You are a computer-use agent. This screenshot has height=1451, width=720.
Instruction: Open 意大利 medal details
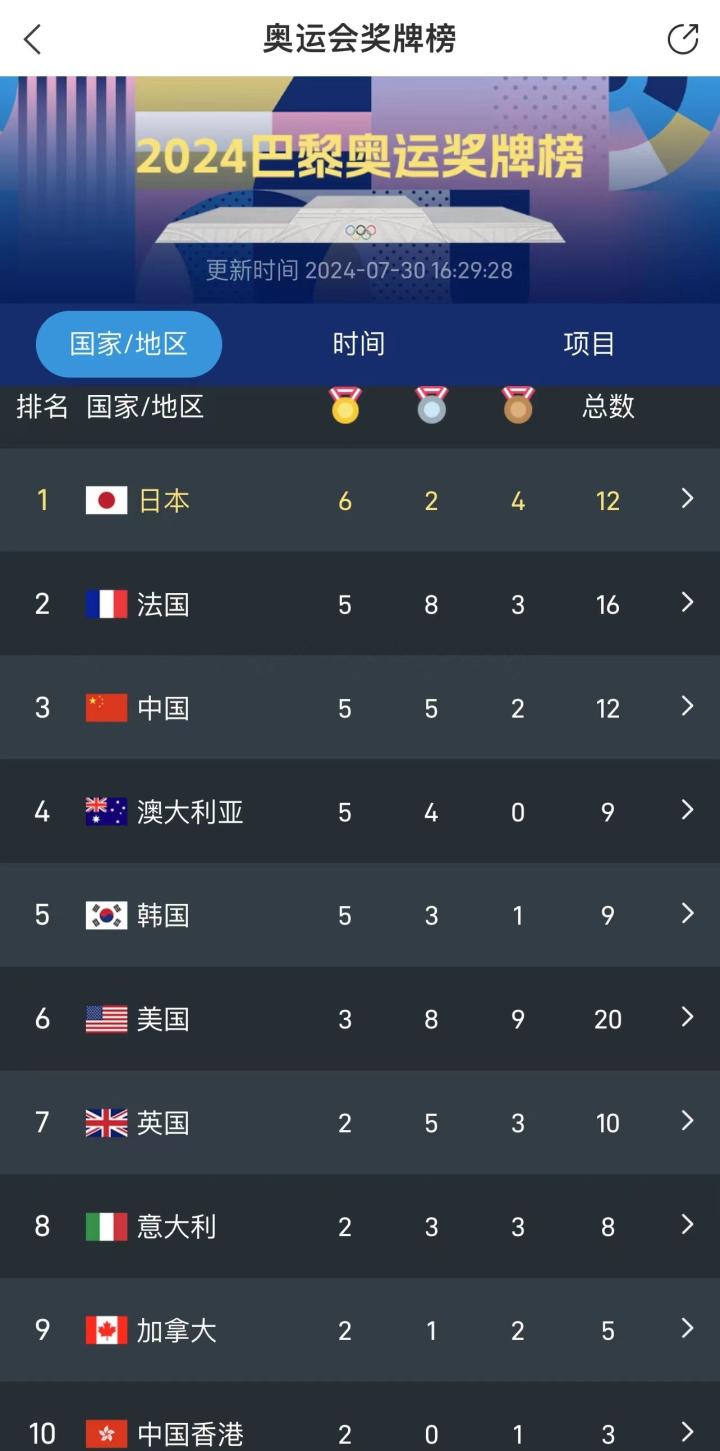(686, 1226)
